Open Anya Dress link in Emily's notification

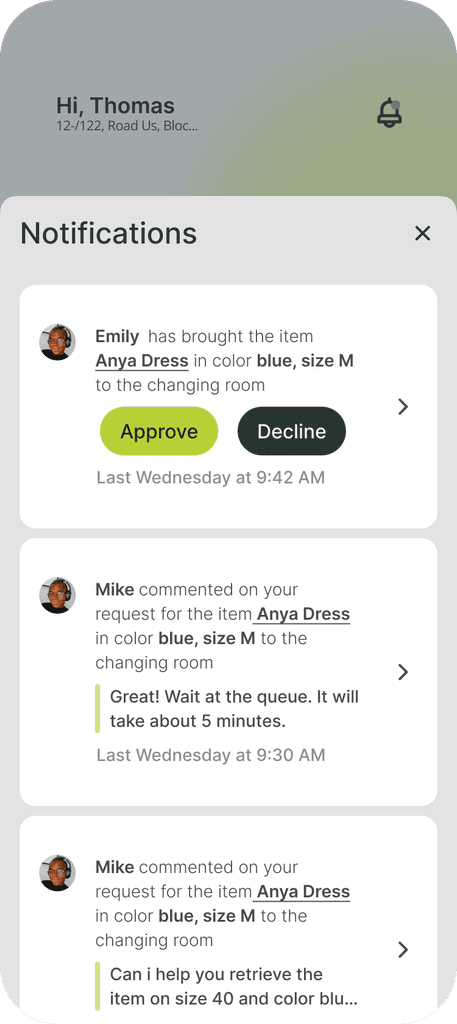coord(142,361)
